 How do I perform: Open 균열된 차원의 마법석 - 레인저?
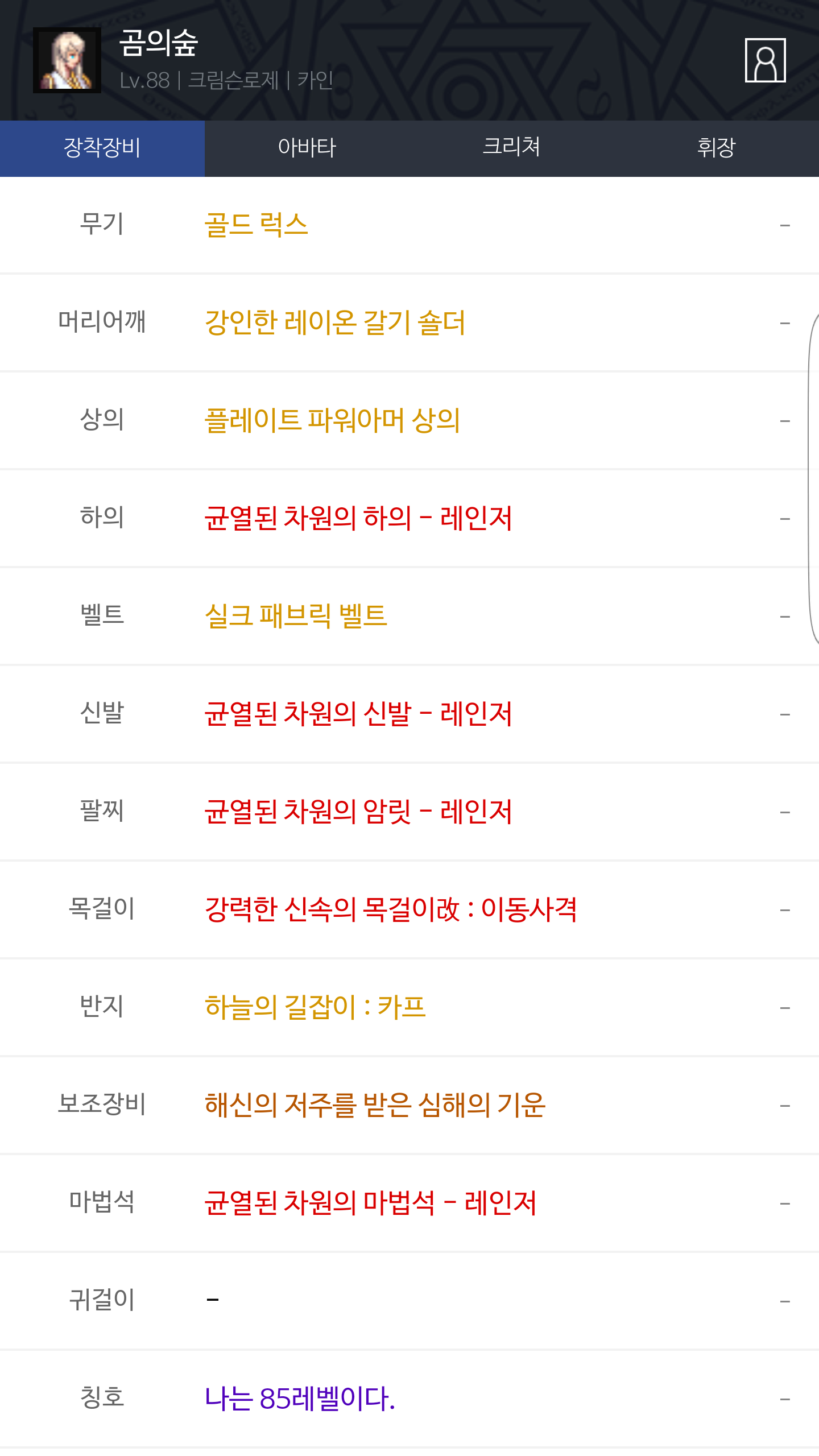pos(371,1203)
